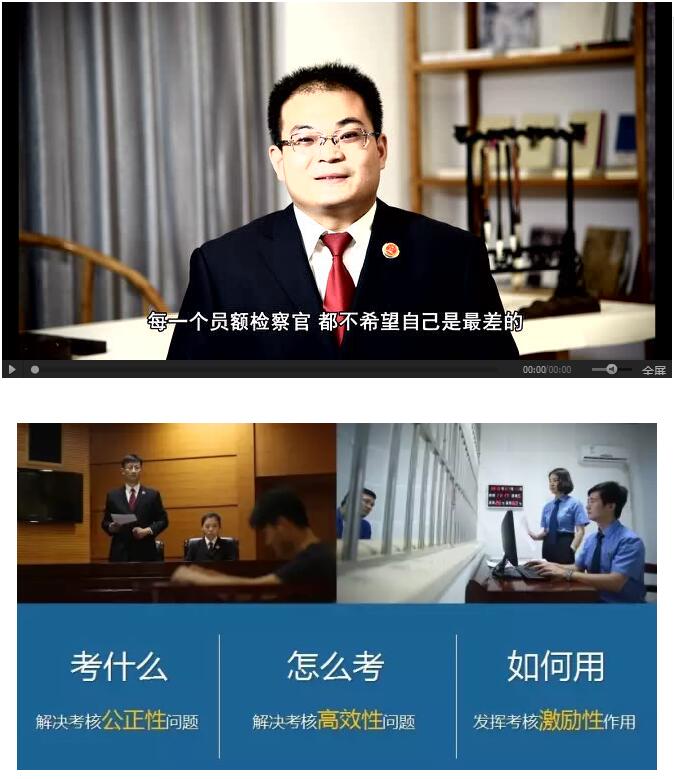Adjust the video volume slider
Screen dimensions: 674x779
click(x=611, y=369)
